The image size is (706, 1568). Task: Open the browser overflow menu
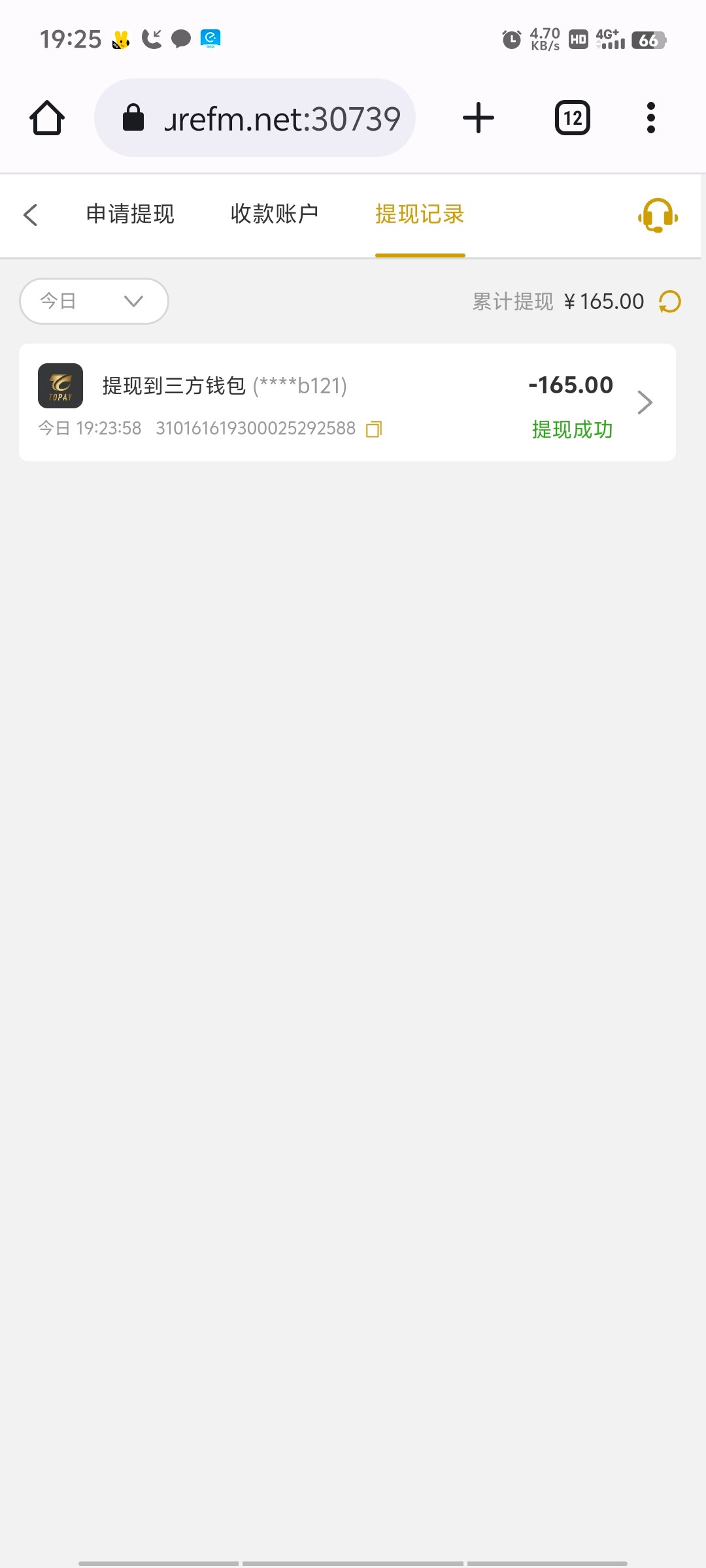point(650,118)
